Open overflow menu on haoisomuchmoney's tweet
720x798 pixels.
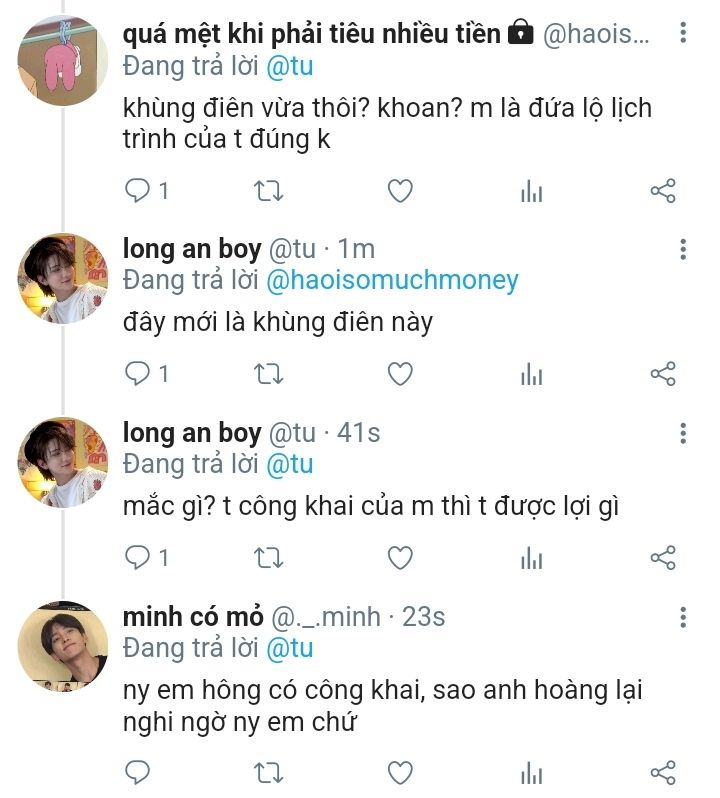[x=683, y=33]
